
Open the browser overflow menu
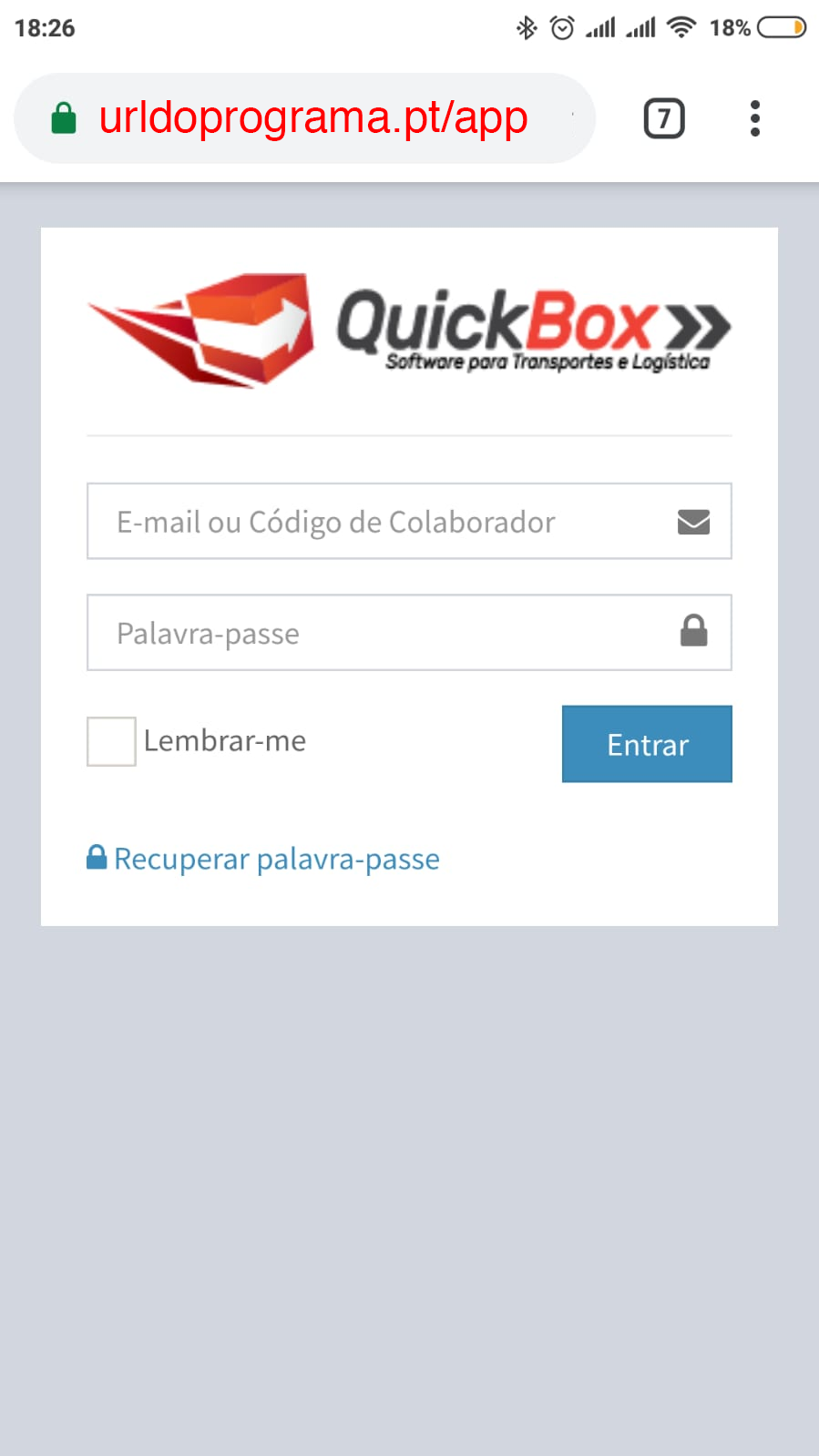(x=754, y=118)
